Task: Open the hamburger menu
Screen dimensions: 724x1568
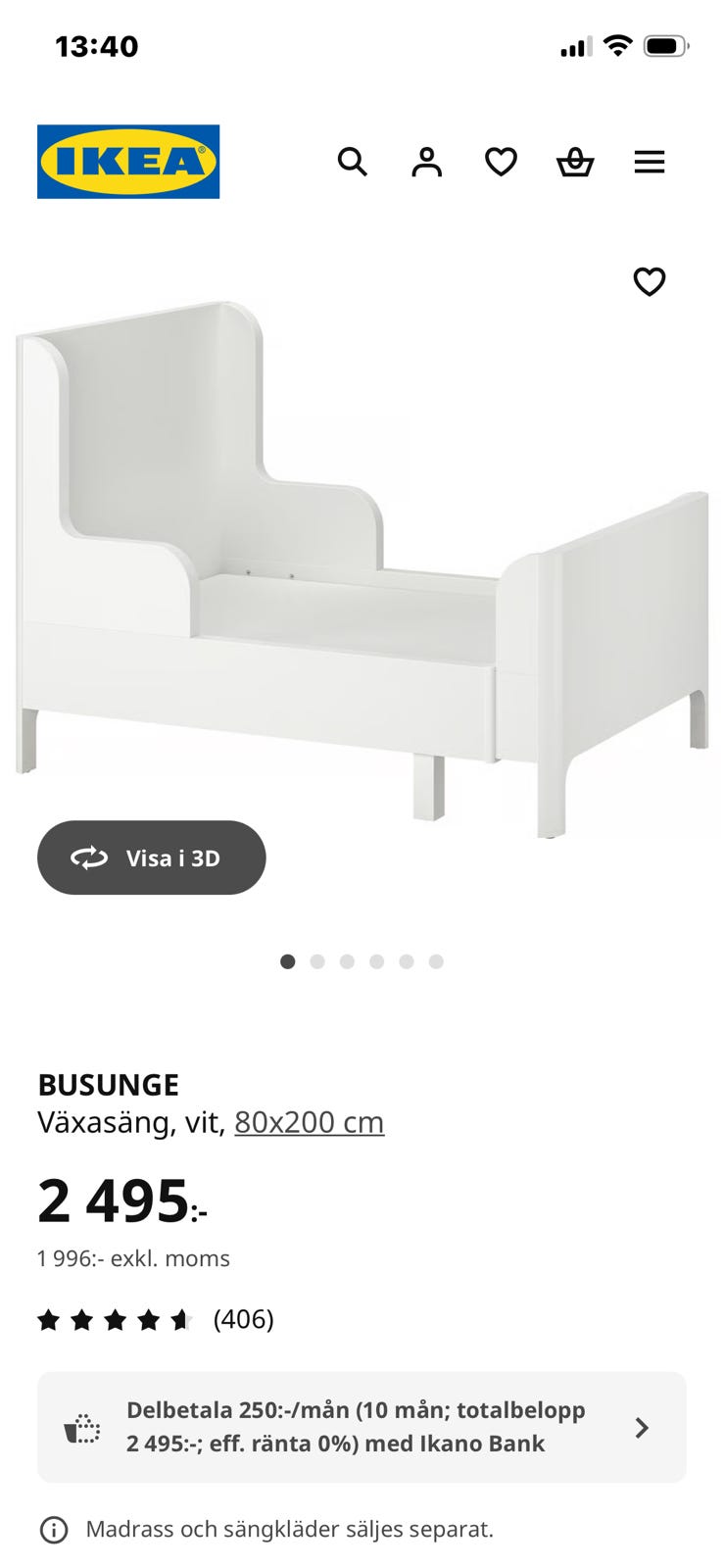Action: [x=650, y=162]
